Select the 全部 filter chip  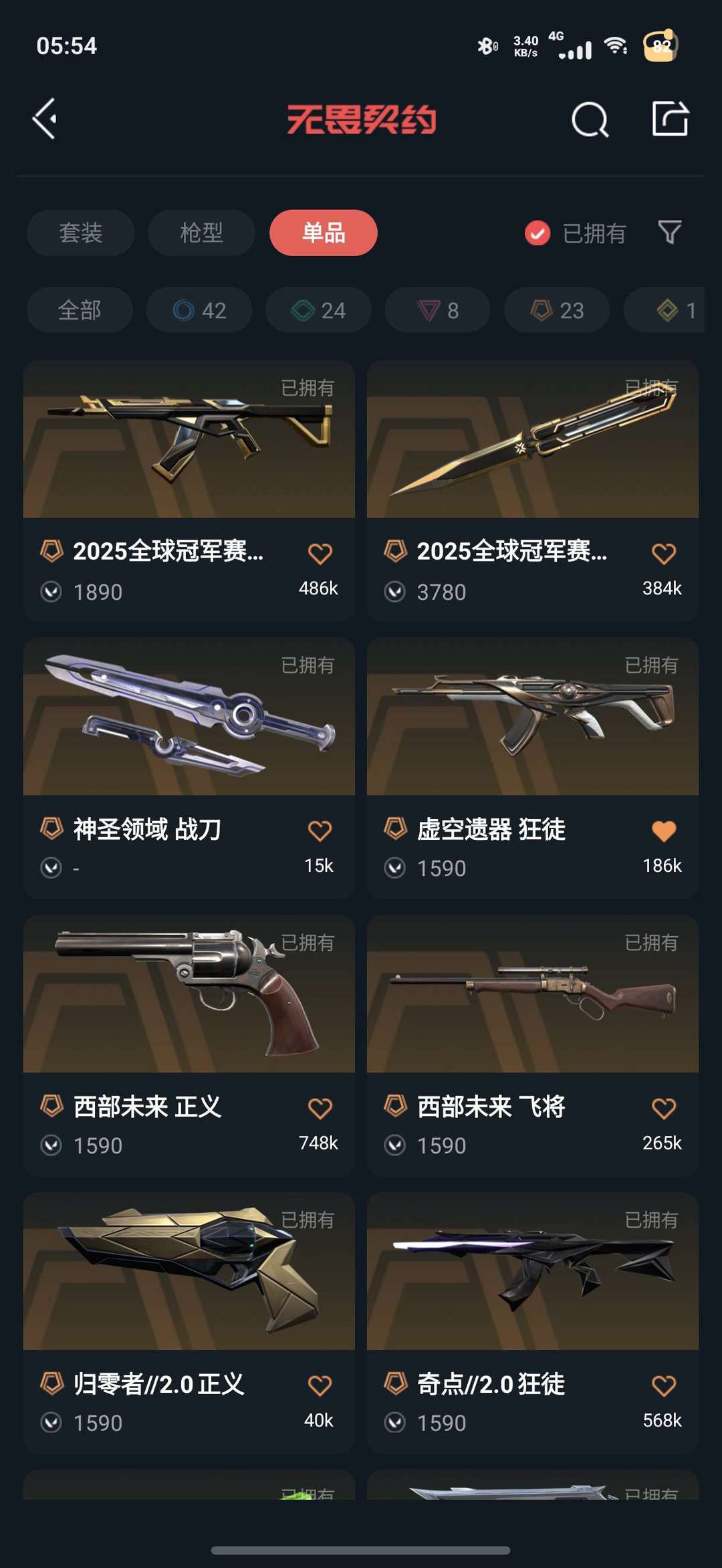[78, 310]
